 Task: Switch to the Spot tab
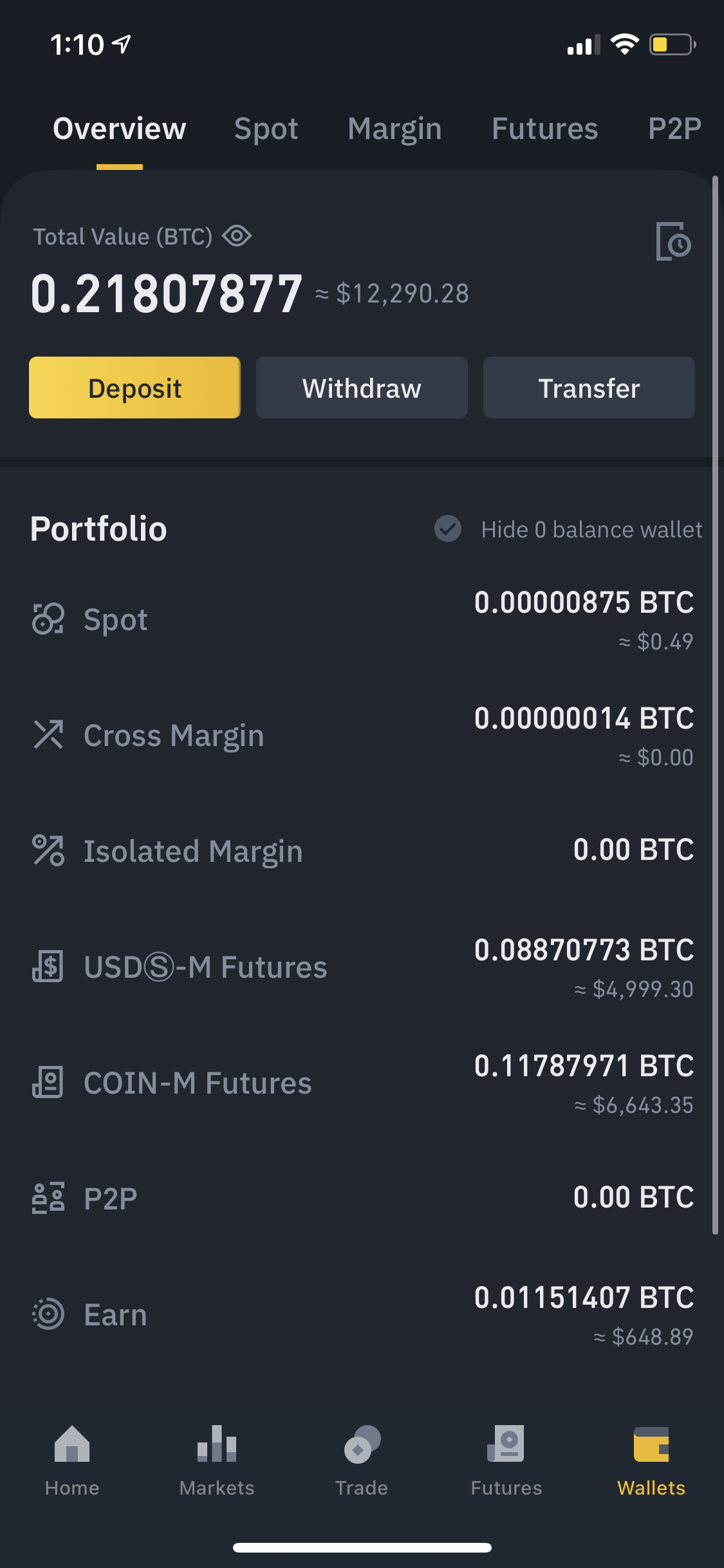[x=266, y=129]
